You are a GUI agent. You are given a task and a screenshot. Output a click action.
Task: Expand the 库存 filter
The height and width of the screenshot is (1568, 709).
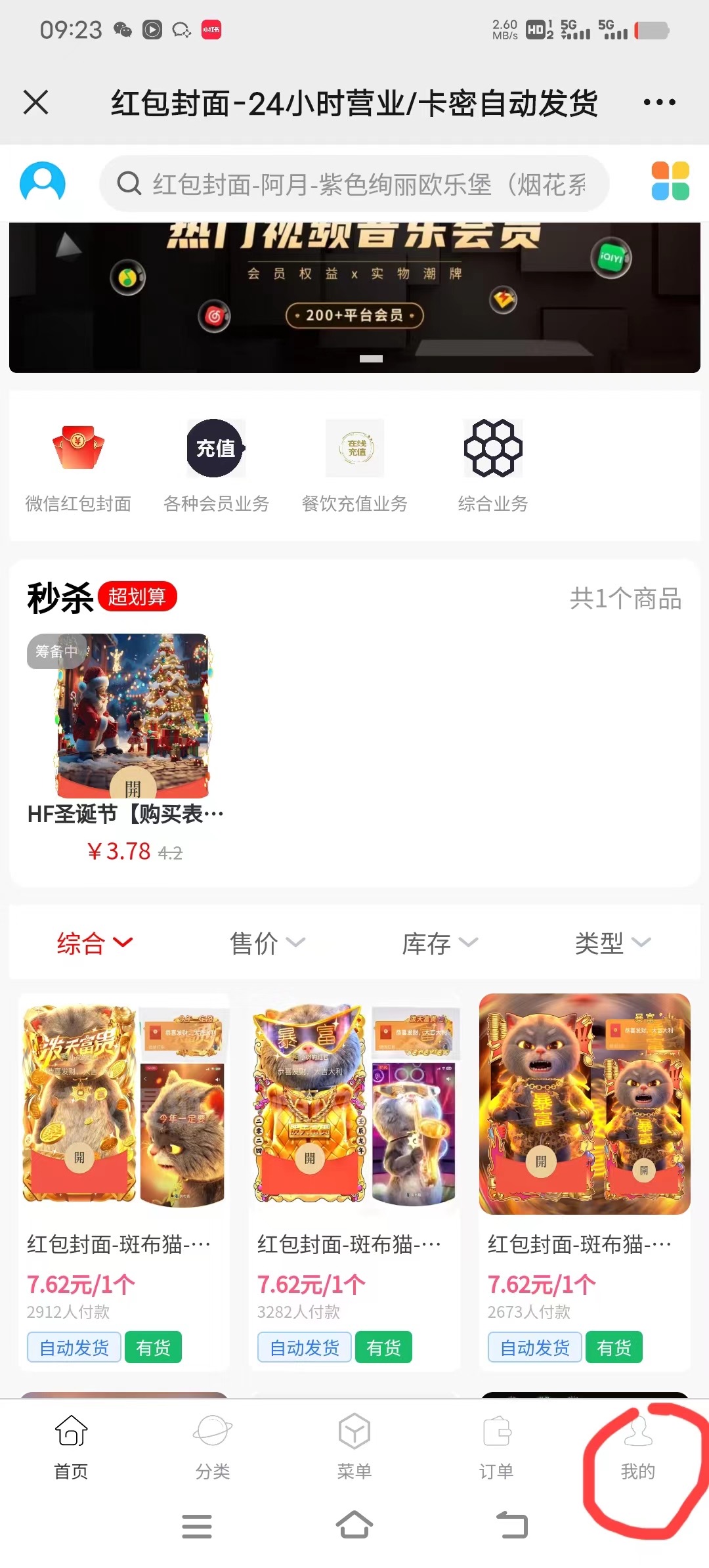pyautogui.click(x=439, y=943)
